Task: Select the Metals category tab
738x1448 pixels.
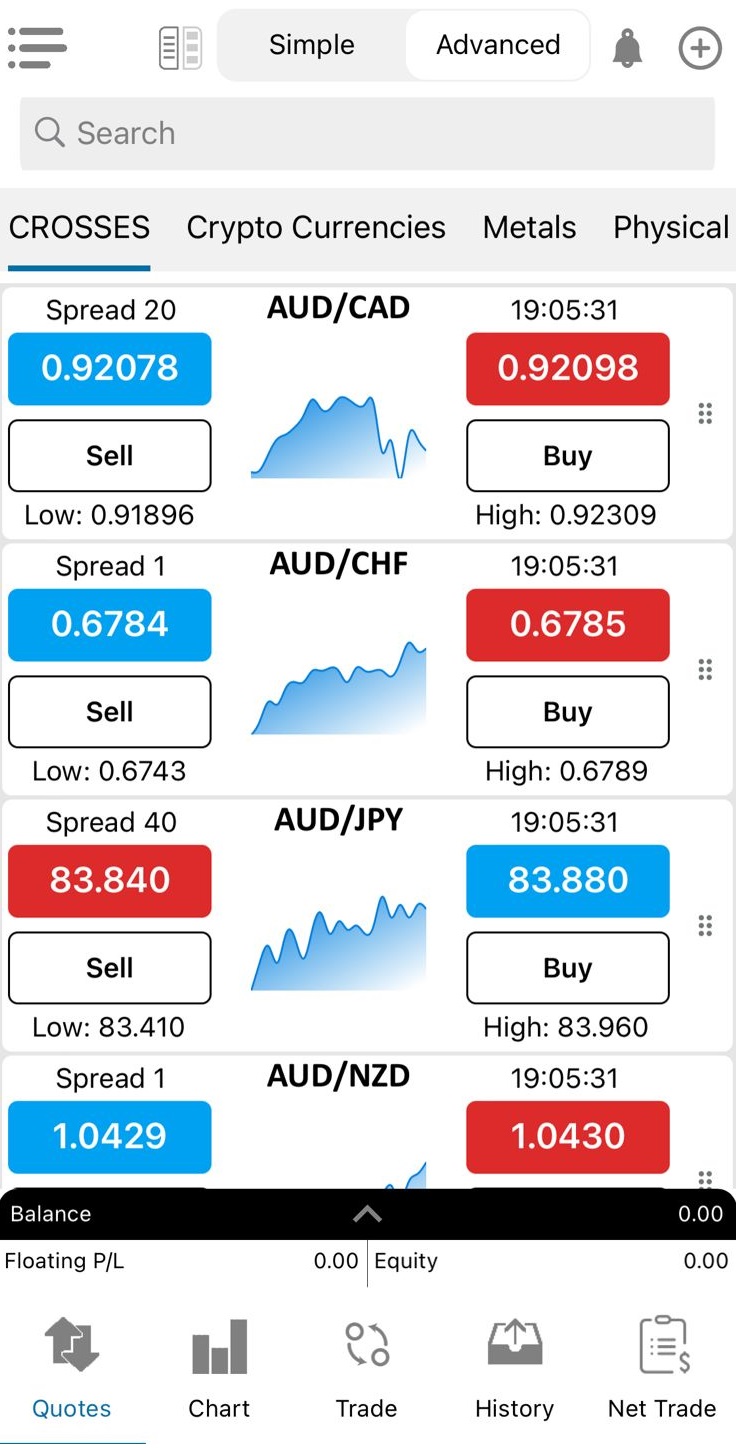Action: tap(529, 228)
